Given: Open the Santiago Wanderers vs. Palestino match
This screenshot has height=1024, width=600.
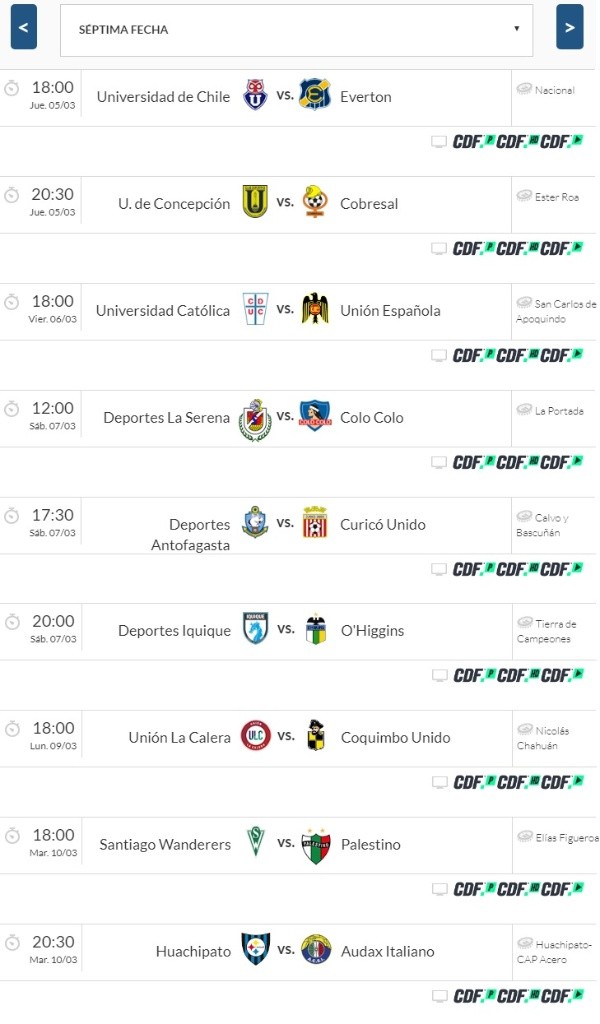Looking at the screenshot, I should point(285,844).
